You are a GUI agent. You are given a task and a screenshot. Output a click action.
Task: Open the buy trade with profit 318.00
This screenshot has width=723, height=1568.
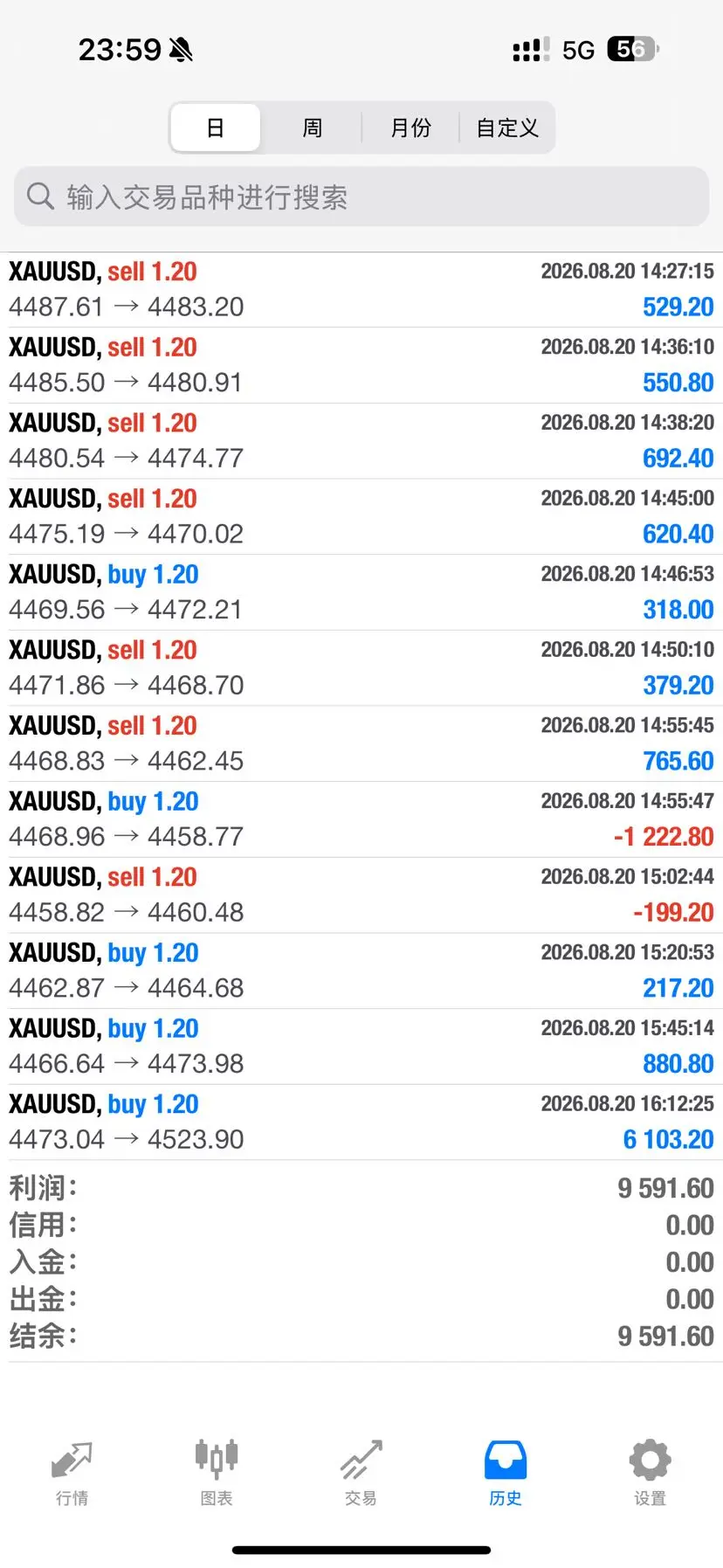[x=361, y=592]
